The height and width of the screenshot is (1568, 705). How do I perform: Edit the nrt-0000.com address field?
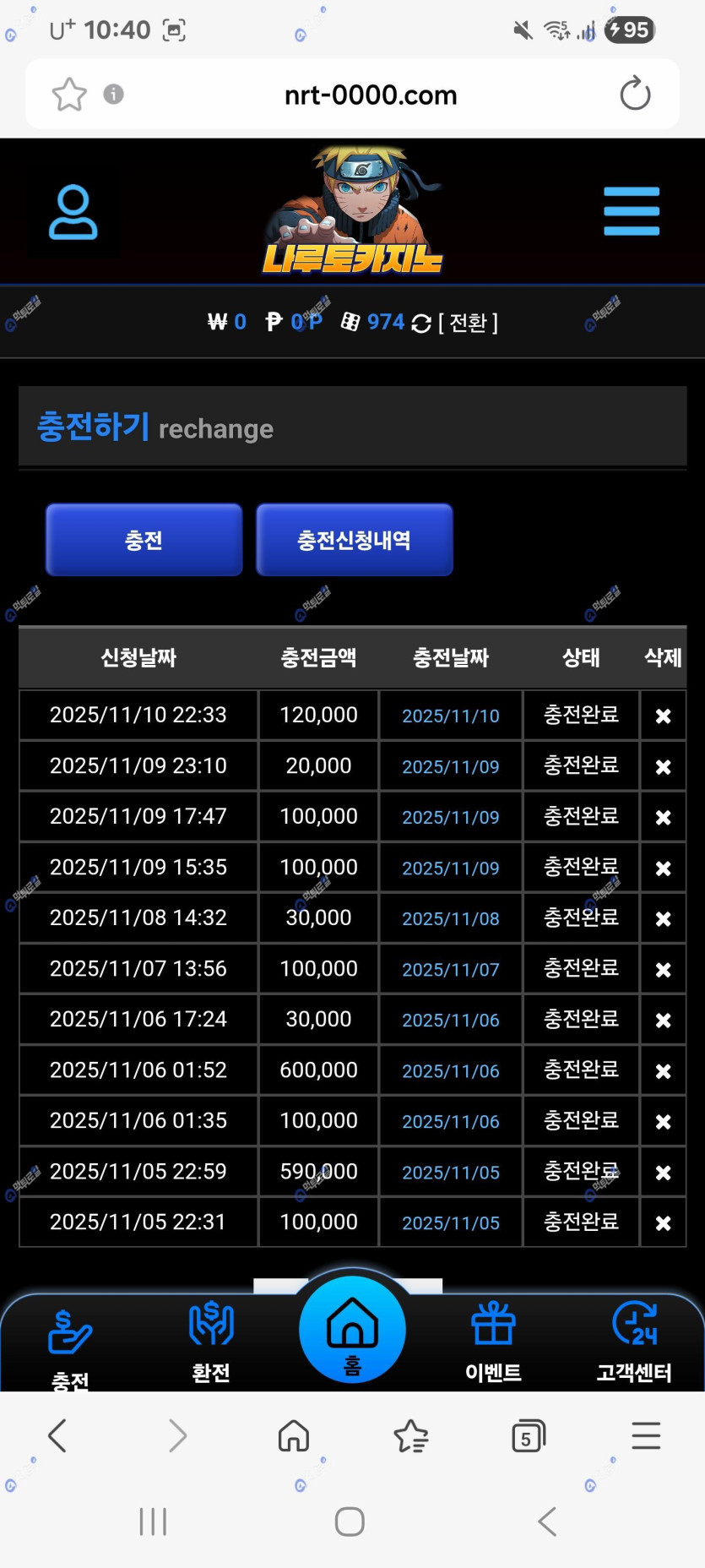[370, 95]
